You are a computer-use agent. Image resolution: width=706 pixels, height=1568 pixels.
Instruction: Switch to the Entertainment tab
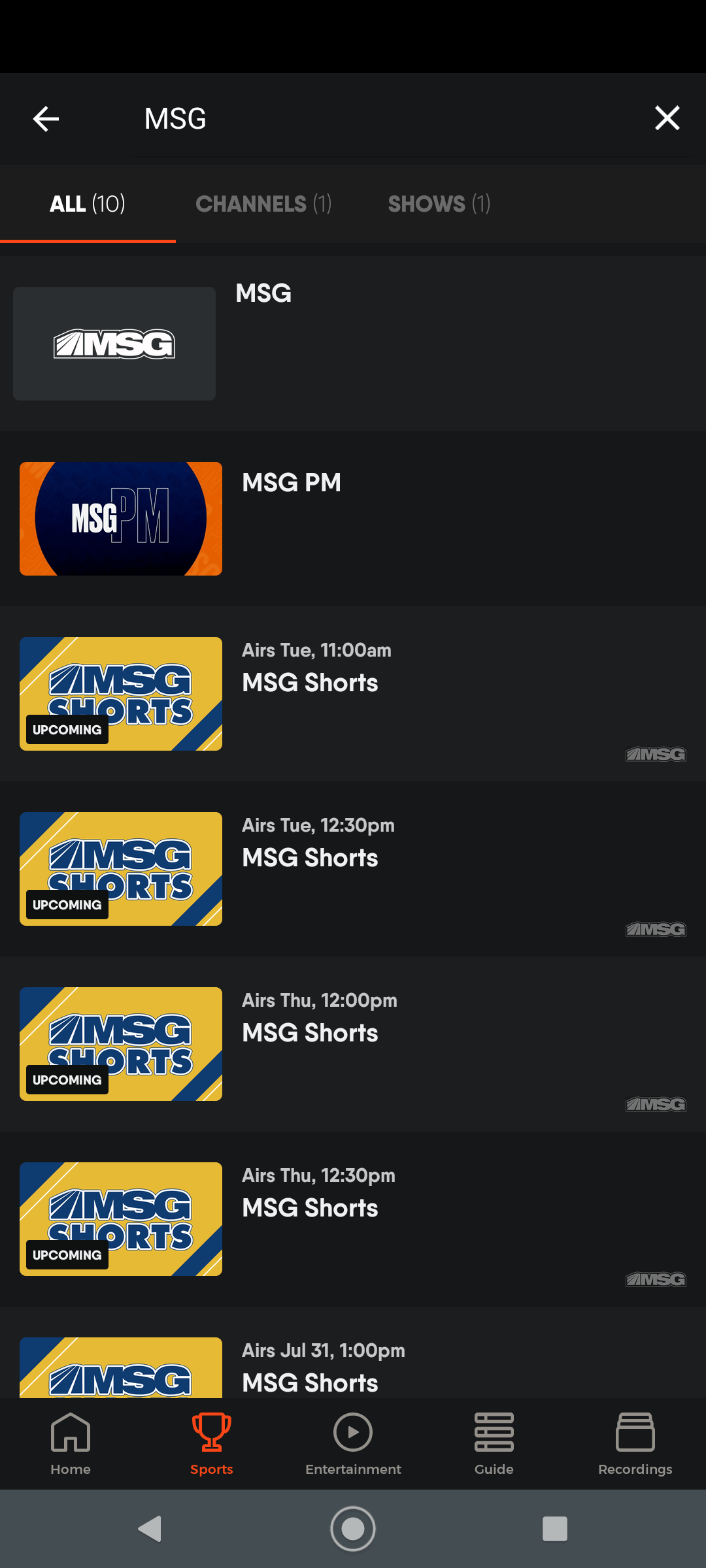point(353,1444)
